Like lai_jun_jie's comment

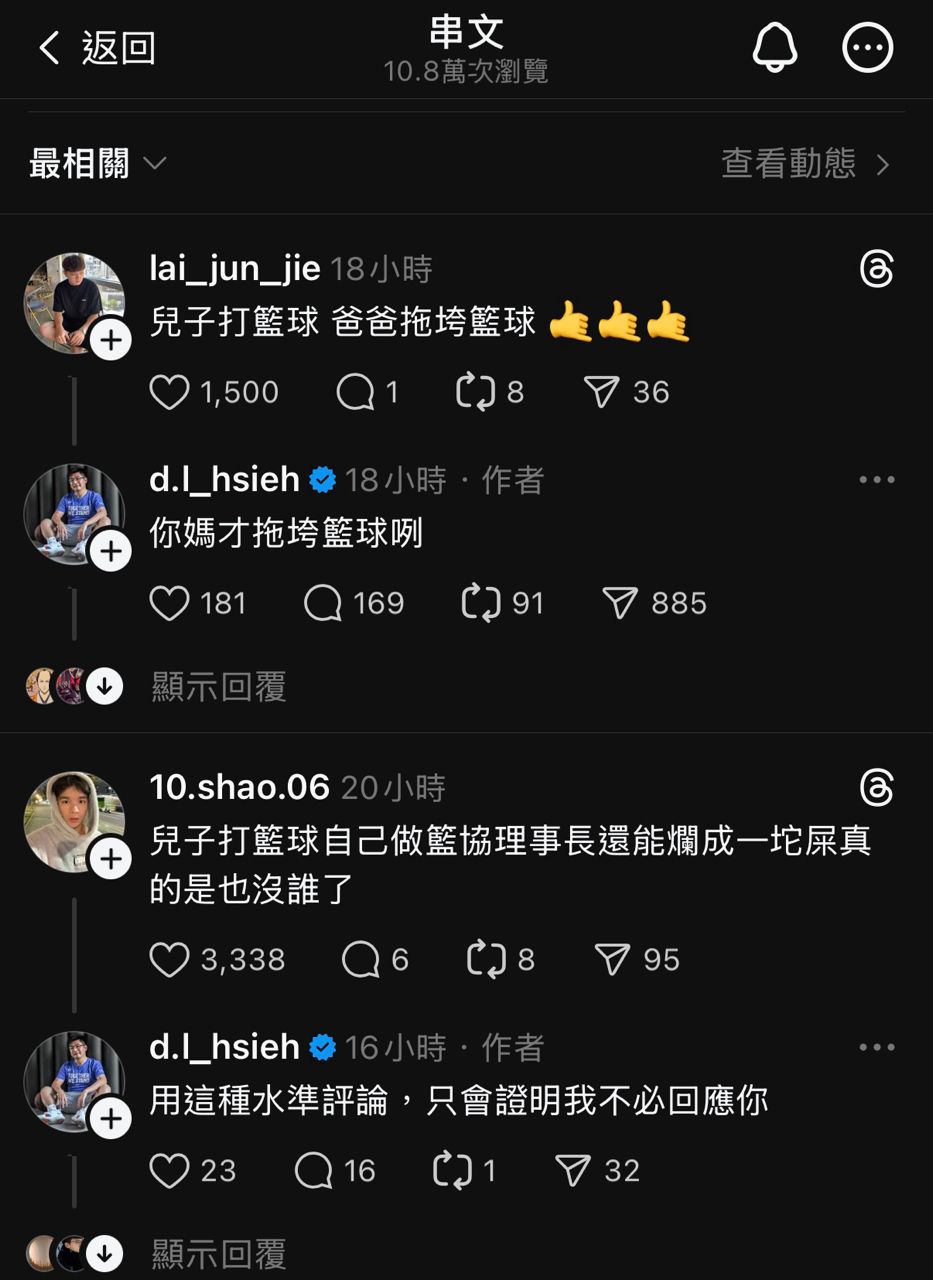(x=169, y=392)
